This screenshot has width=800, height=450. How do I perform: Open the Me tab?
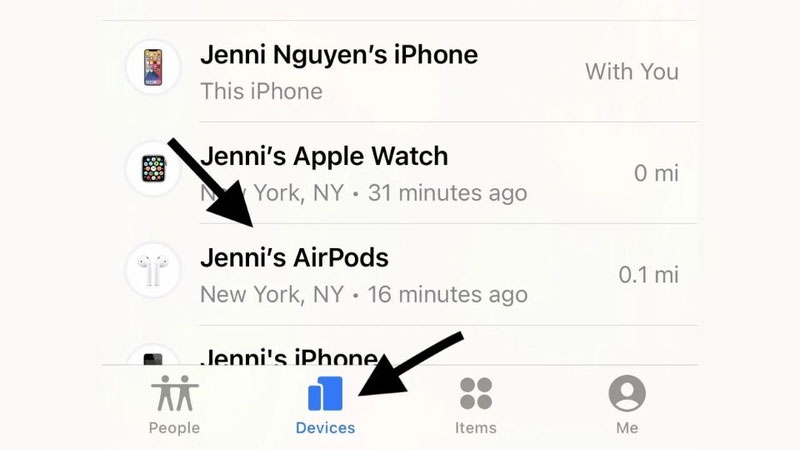pos(627,405)
